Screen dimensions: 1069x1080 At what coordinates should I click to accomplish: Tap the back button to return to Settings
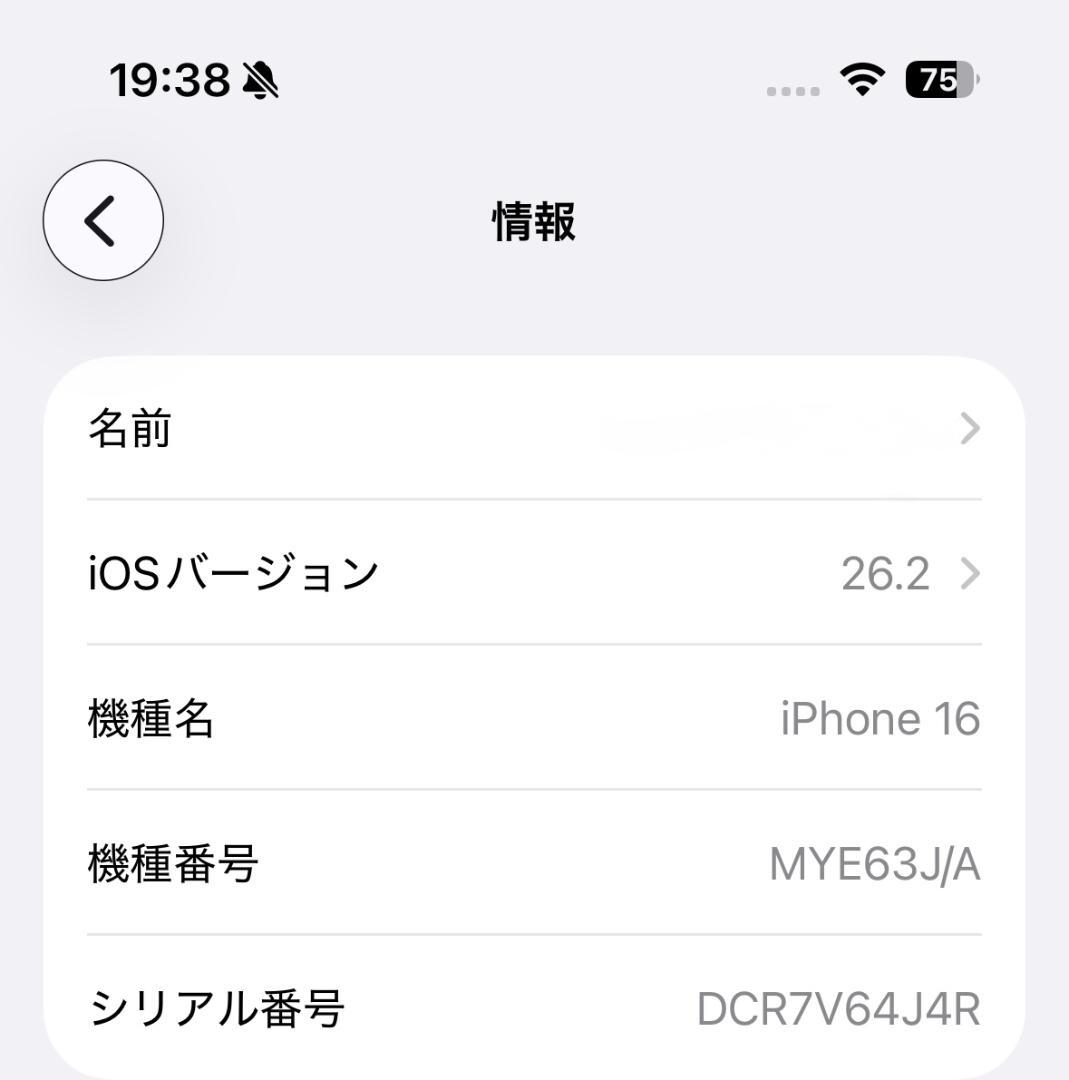point(100,220)
